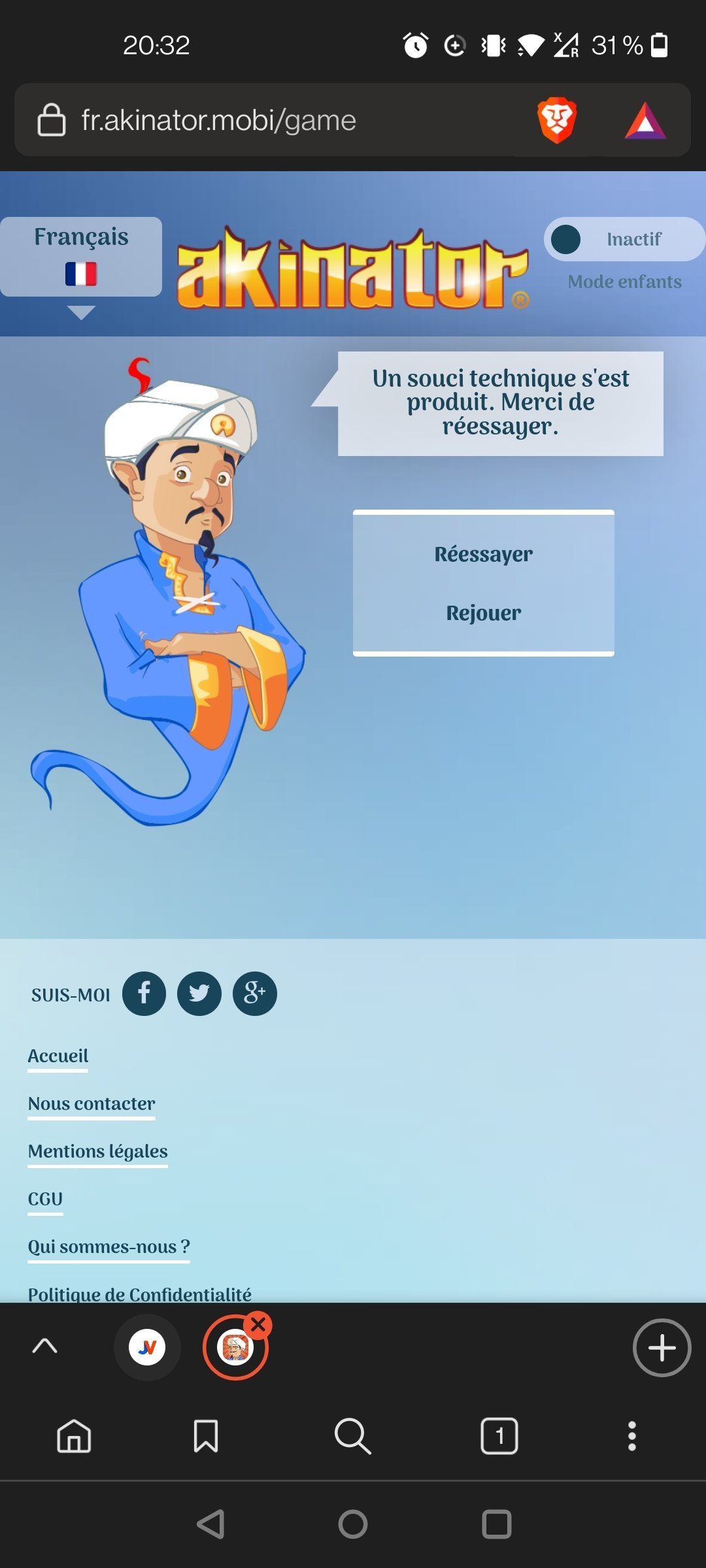
Task: Open Akinator's Twitter page
Action: [x=199, y=994]
